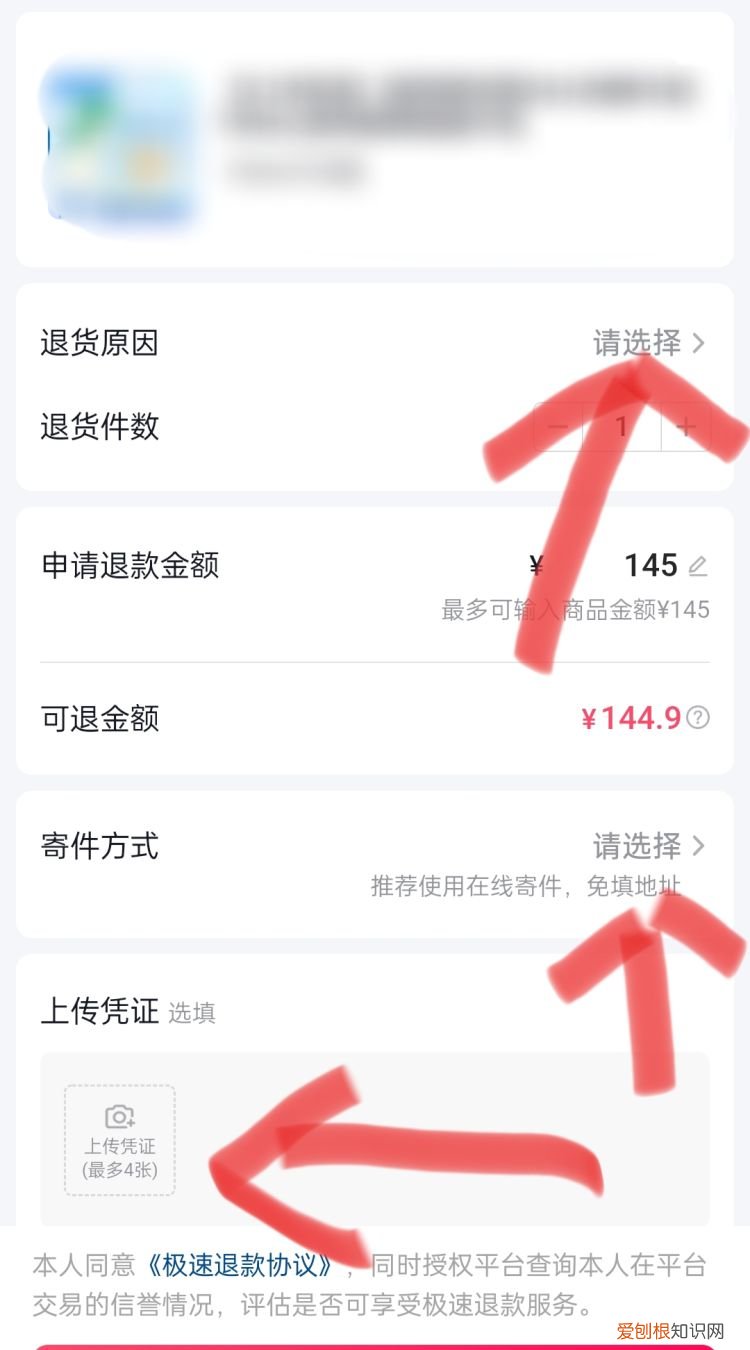The width and height of the screenshot is (750, 1350).
Task: Tap the 上传凭证 upload placeholder area
Action: [118, 1138]
